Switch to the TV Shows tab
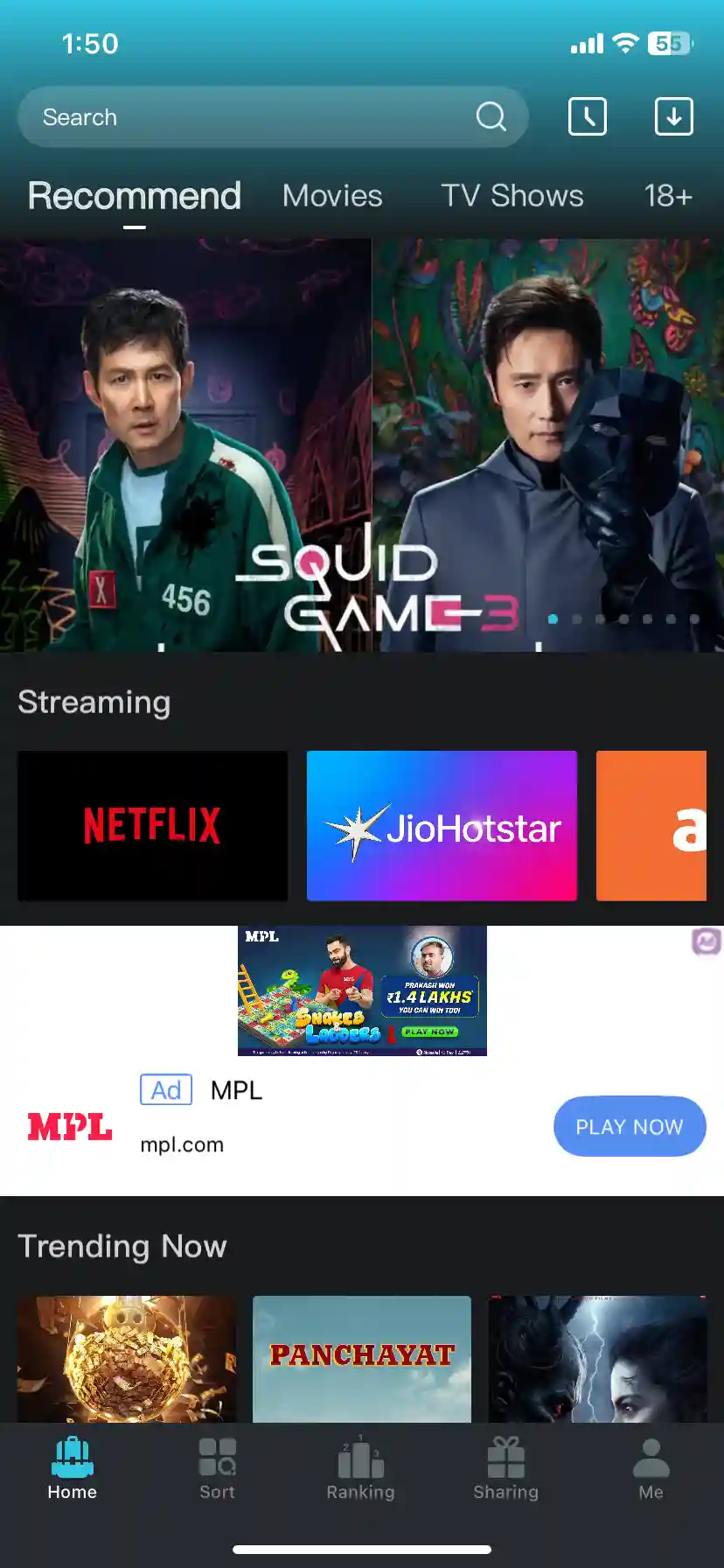724x1568 pixels. pyautogui.click(x=512, y=195)
